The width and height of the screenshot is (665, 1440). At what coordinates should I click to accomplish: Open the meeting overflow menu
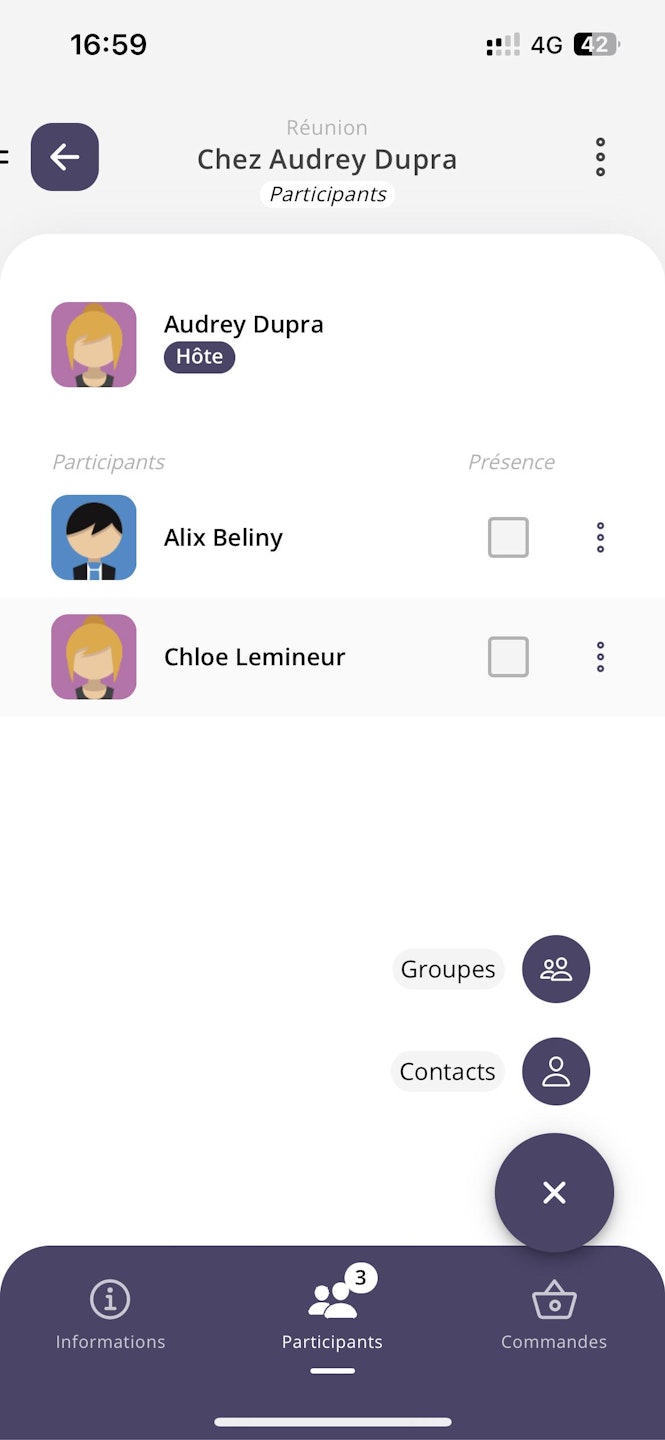pyautogui.click(x=600, y=158)
